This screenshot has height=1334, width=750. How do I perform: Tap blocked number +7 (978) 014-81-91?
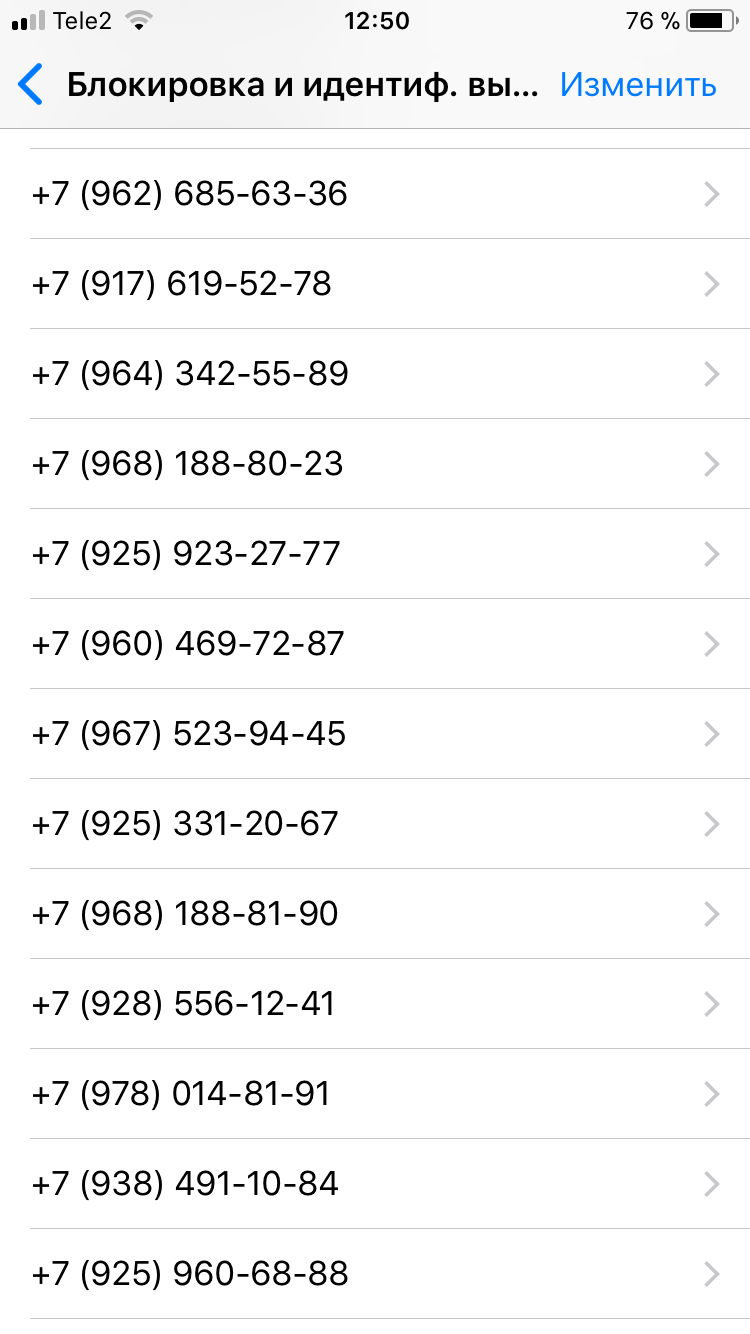pyautogui.click(x=375, y=1094)
